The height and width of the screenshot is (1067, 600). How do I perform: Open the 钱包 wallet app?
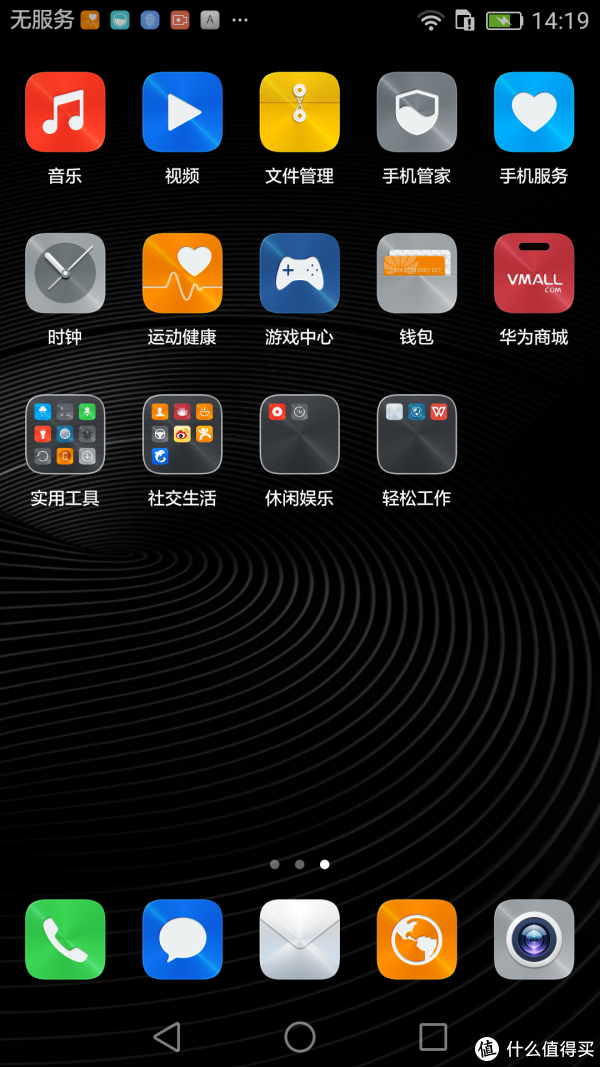click(416, 273)
